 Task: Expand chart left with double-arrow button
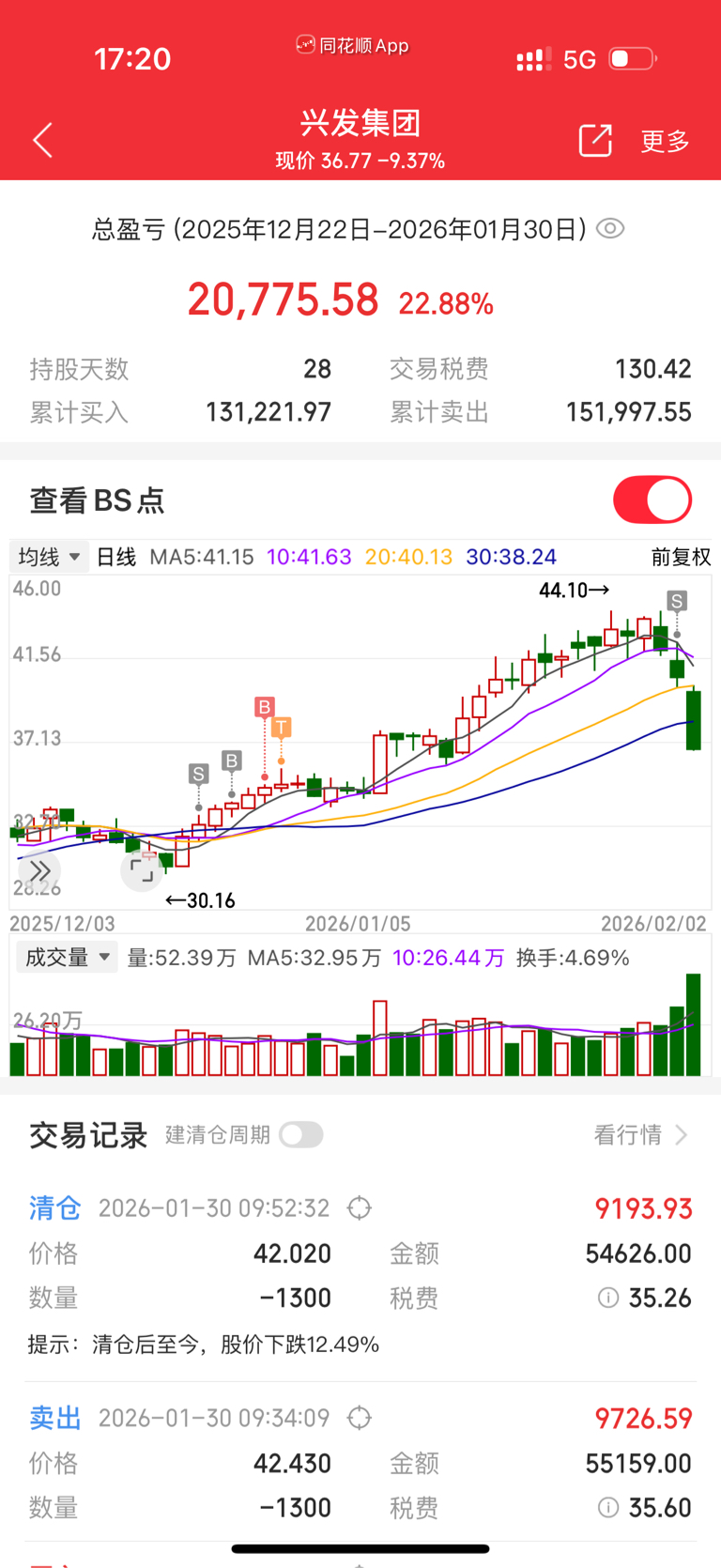coord(39,870)
